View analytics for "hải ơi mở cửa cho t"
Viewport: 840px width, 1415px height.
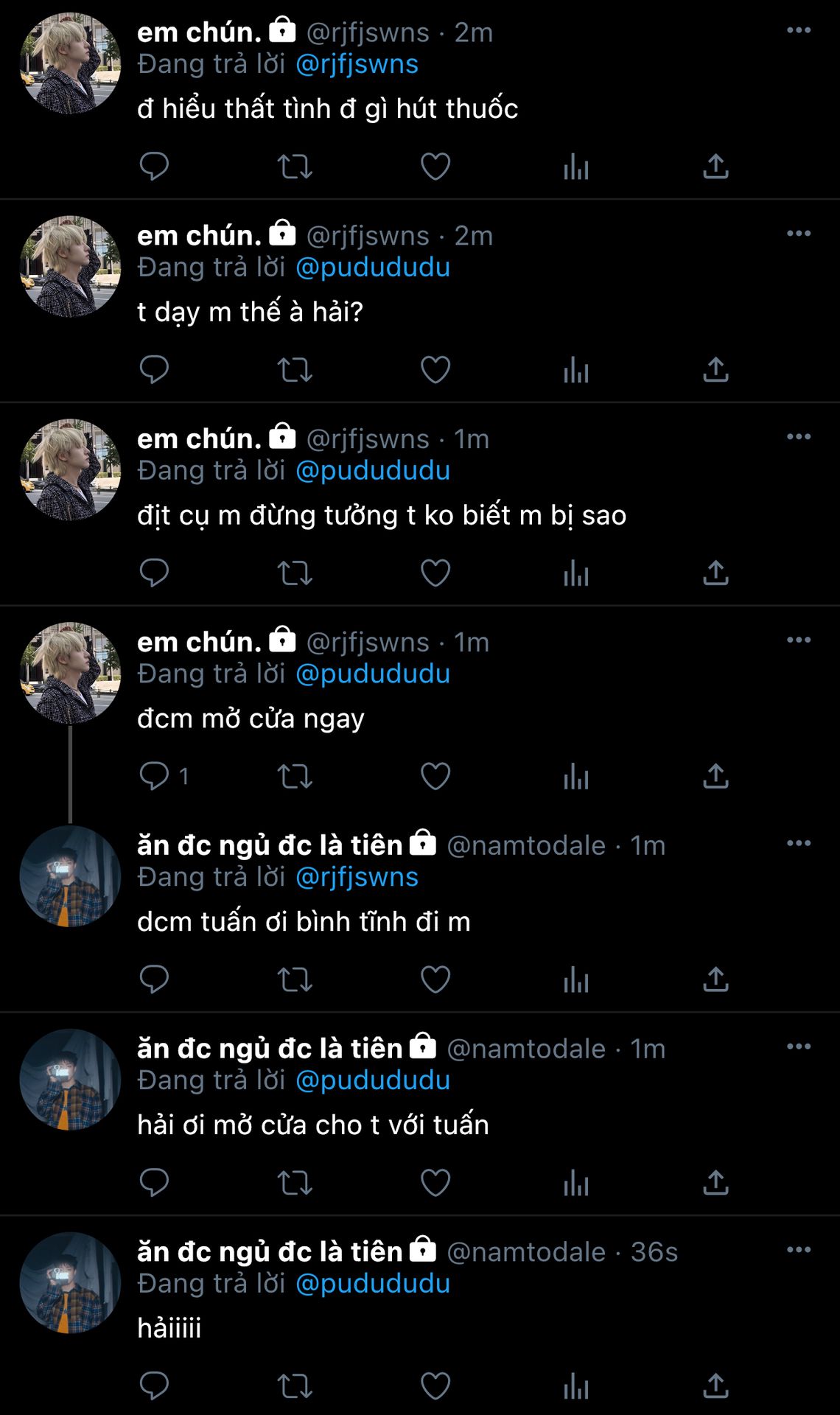point(575,1183)
